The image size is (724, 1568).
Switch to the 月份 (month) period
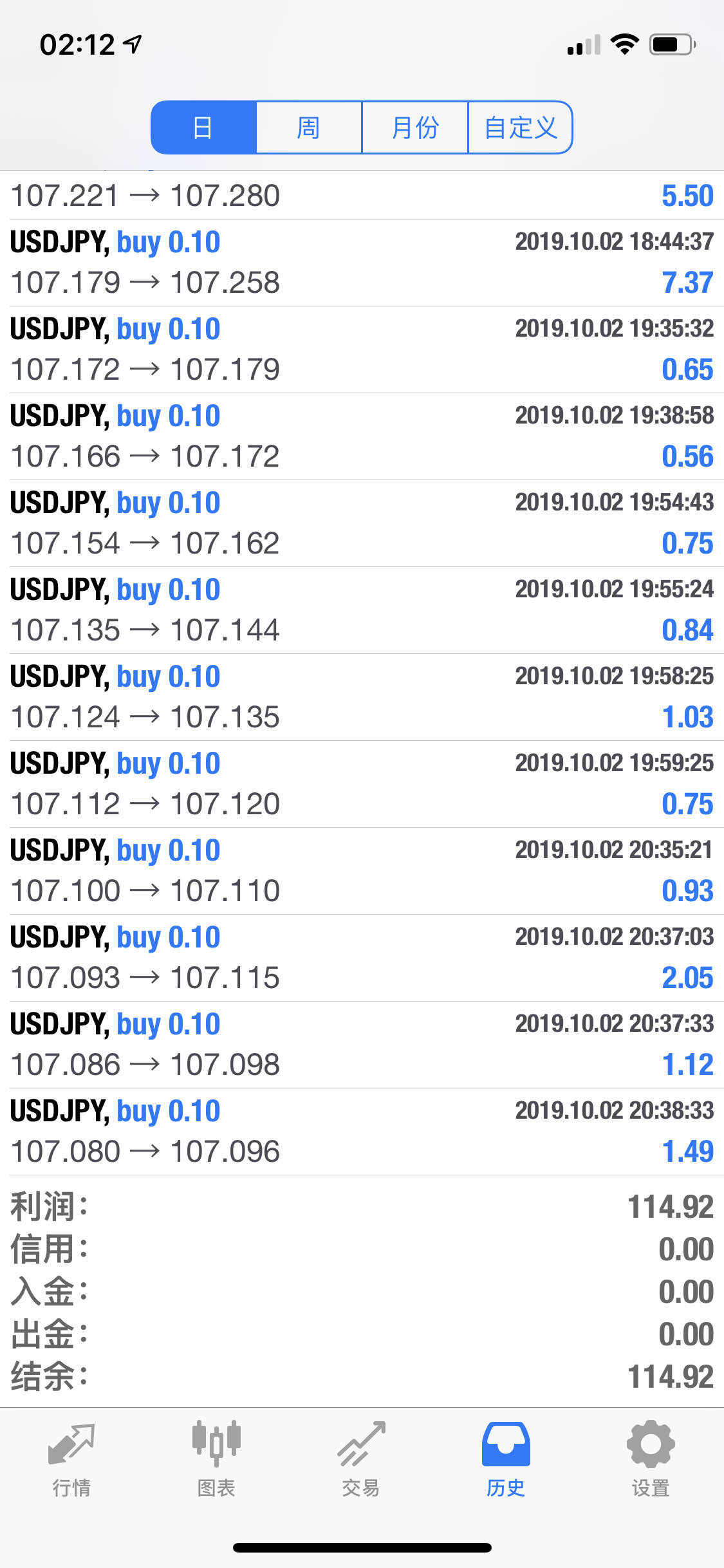tap(414, 127)
